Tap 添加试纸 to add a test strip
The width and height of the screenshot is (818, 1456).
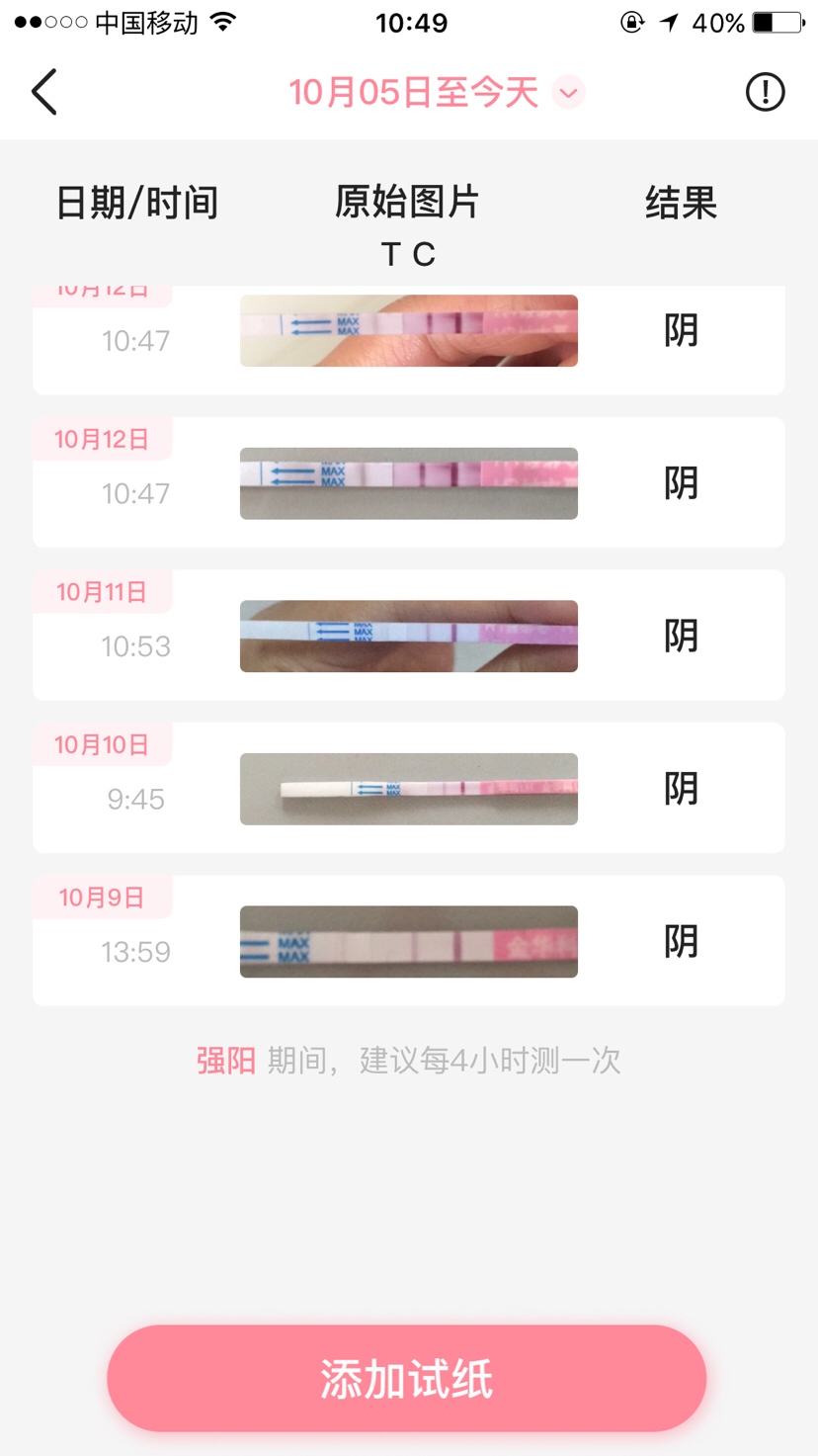click(407, 1378)
